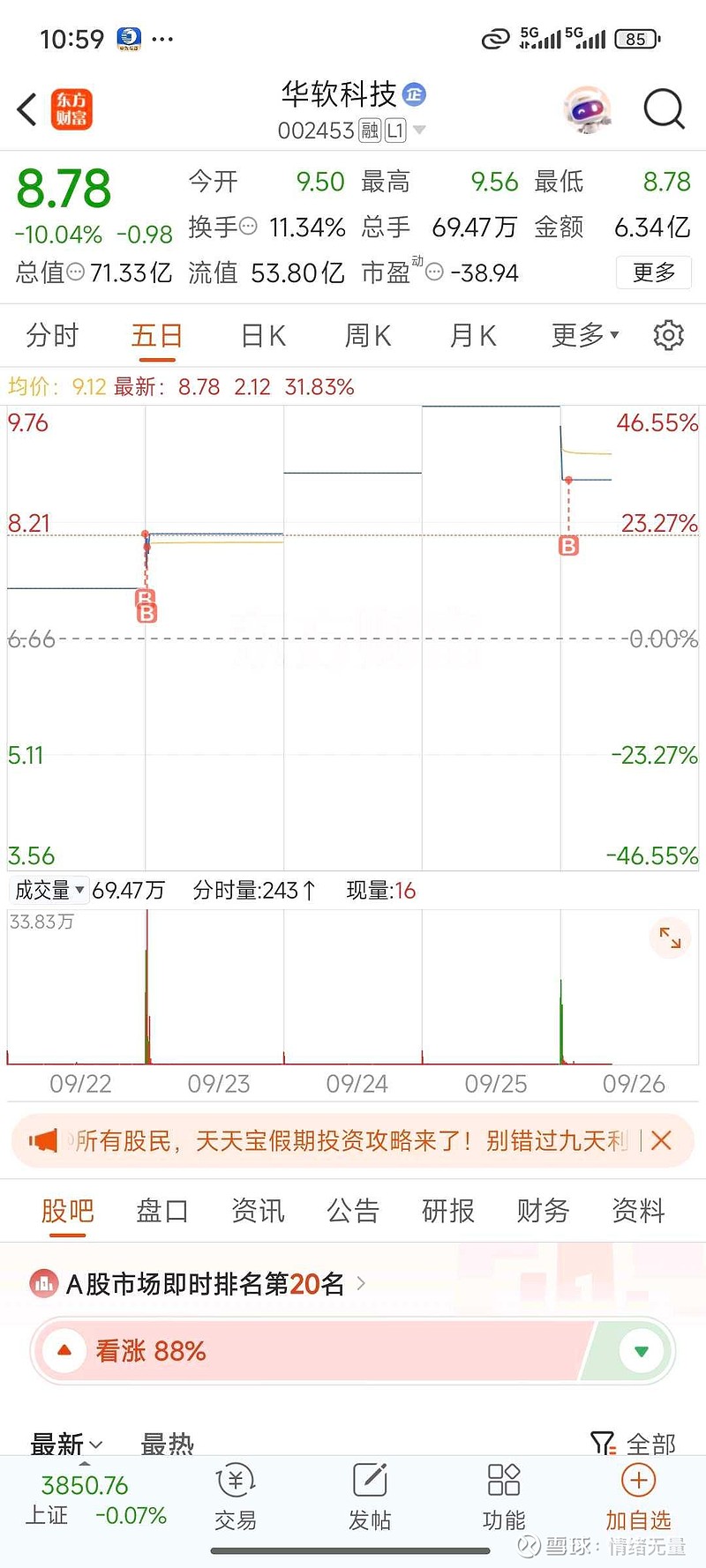The width and height of the screenshot is (706, 1568).
Task: Switch to the 分时 chart tab
Action: (x=52, y=335)
